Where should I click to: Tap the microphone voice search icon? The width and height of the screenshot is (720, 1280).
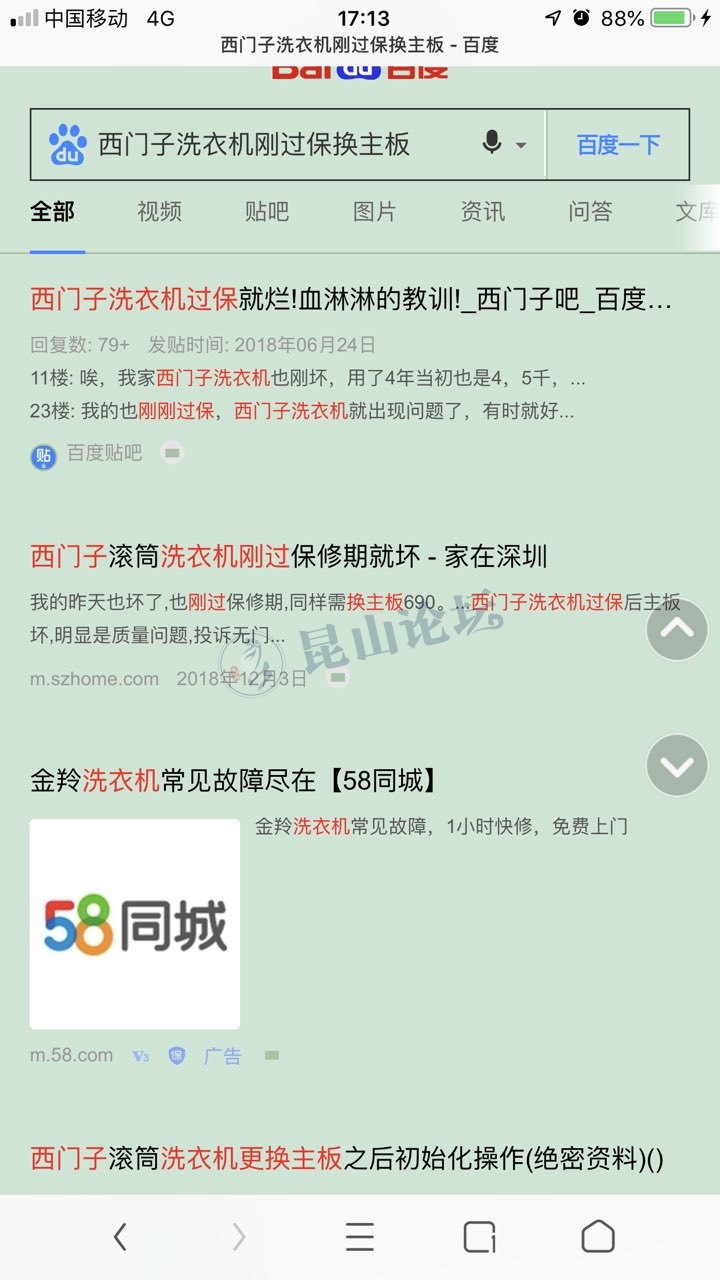pos(492,144)
